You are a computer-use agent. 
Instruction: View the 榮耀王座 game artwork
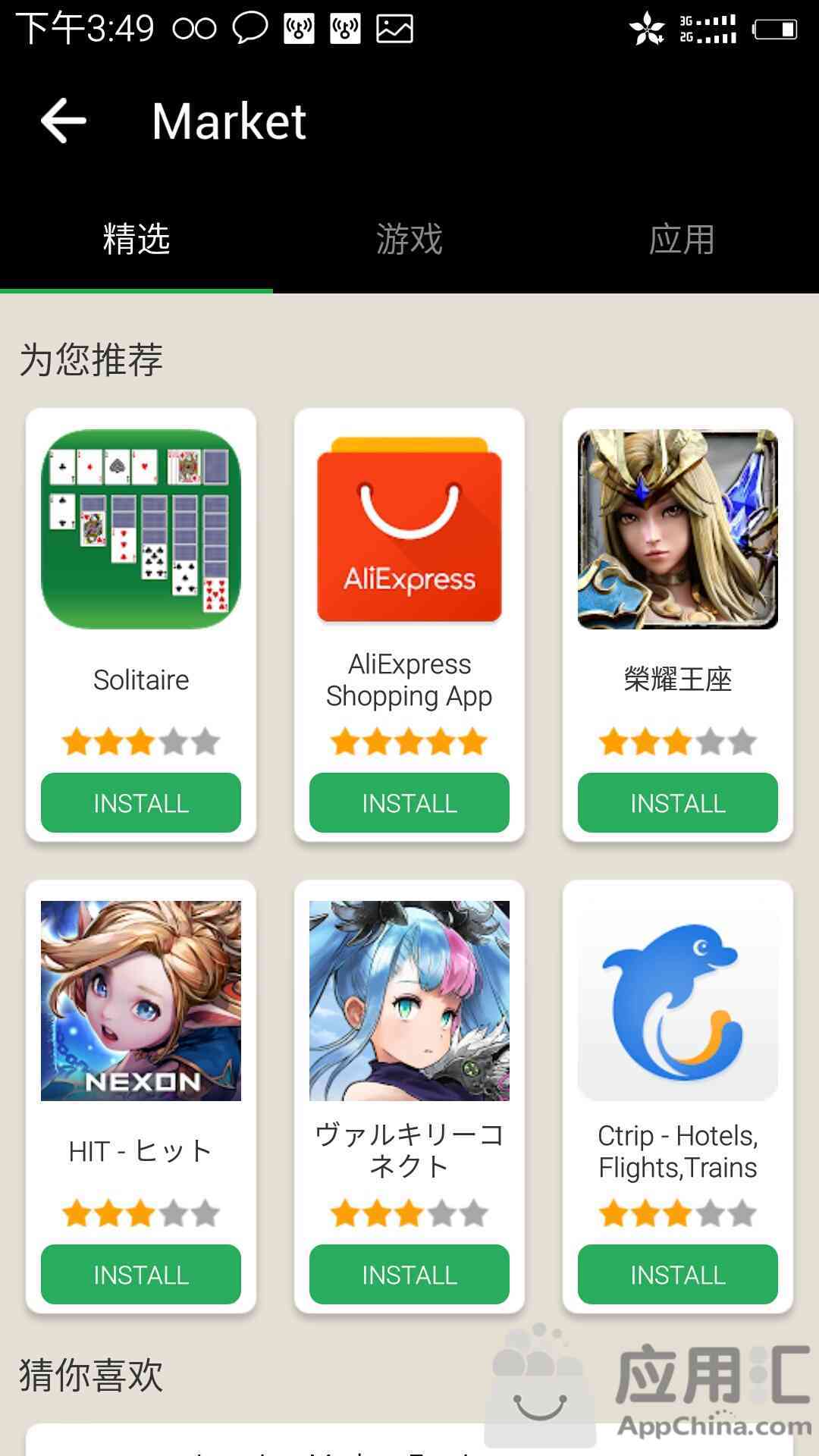click(678, 529)
